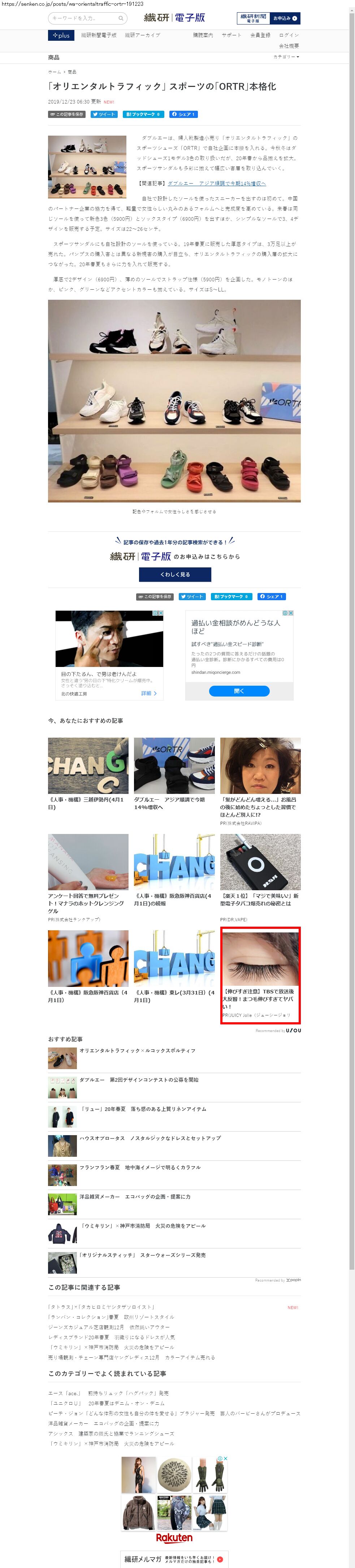Tap the keyword search field

point(85,18)
